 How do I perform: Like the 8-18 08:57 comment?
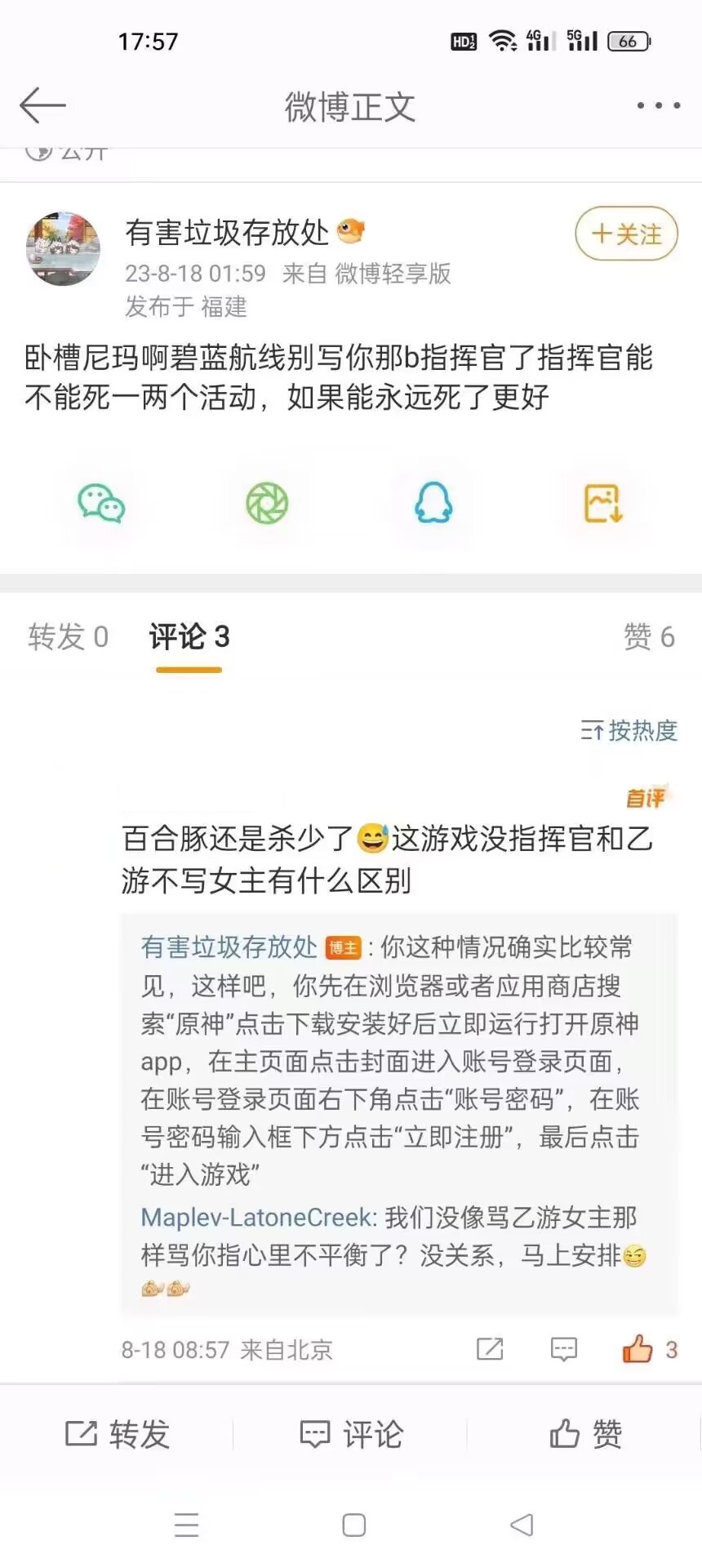pos(638,1349)
